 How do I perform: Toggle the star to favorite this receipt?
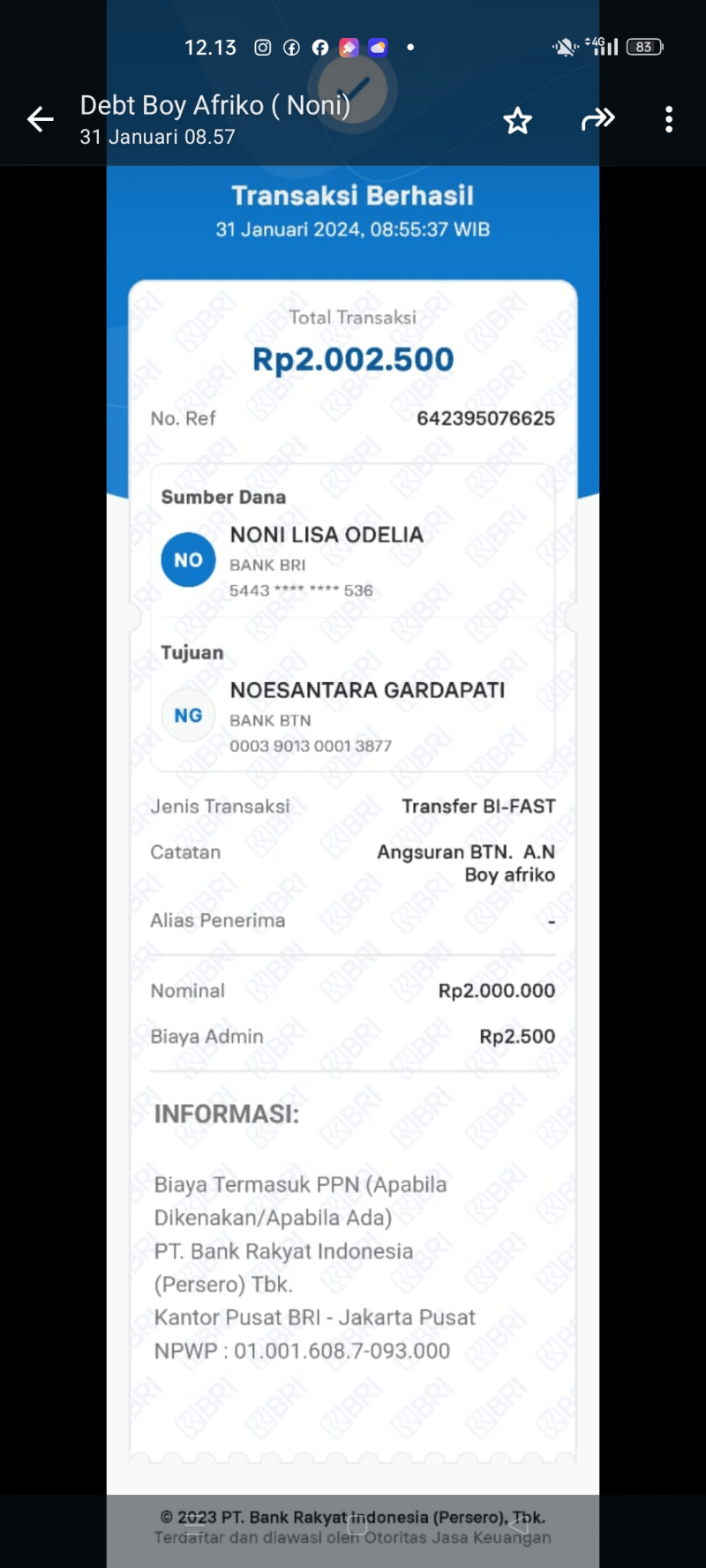tap(518, 119)
